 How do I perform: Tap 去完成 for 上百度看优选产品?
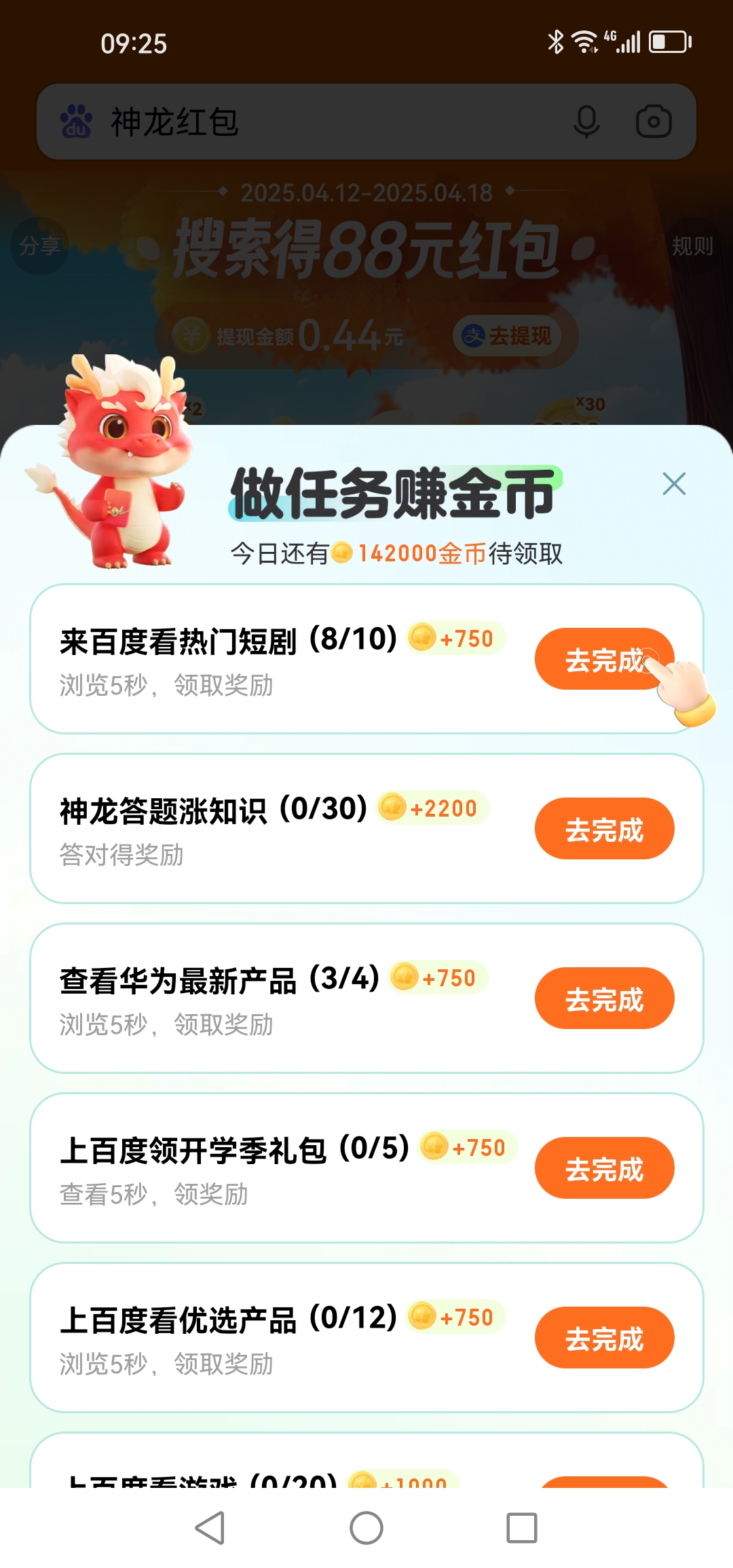click(604, 1338)
